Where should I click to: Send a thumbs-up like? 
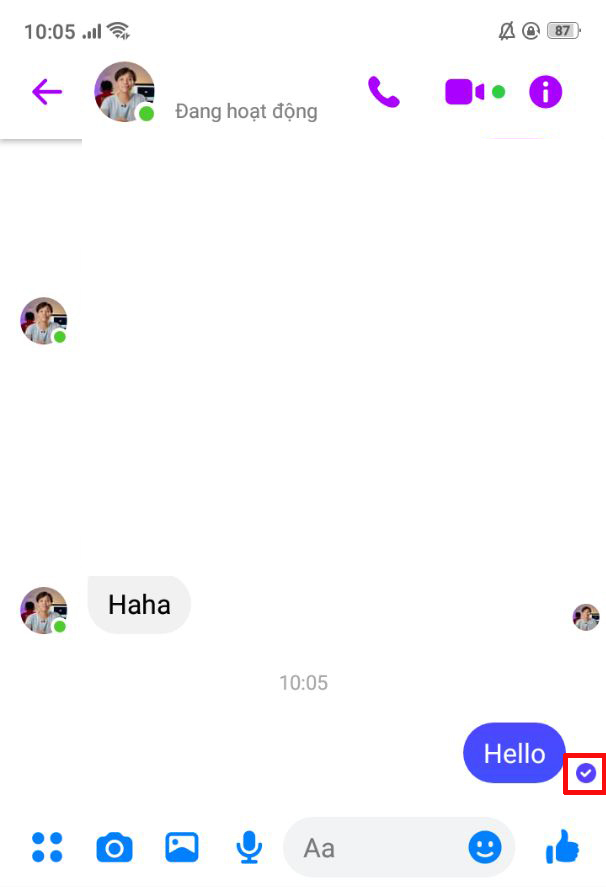click(563, 847)
